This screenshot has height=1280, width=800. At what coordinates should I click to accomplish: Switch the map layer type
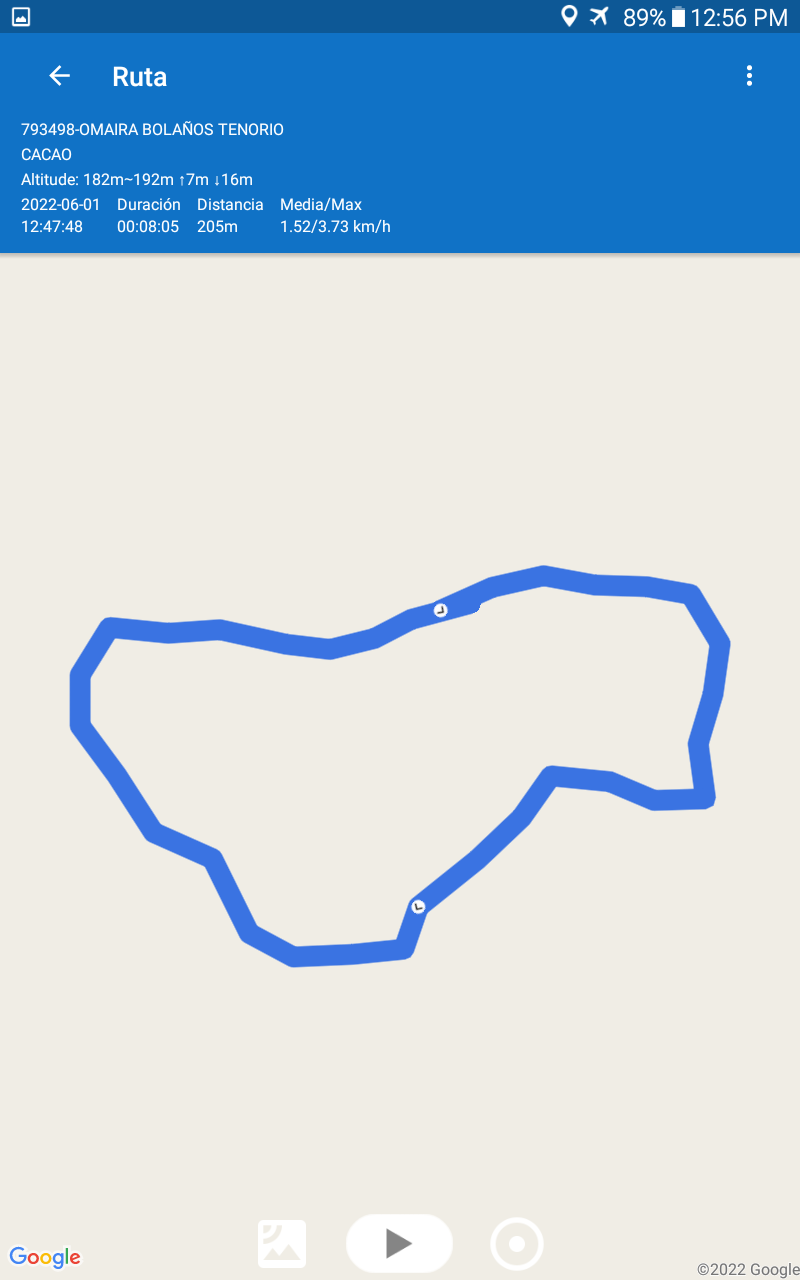[x=282, y=1244]
